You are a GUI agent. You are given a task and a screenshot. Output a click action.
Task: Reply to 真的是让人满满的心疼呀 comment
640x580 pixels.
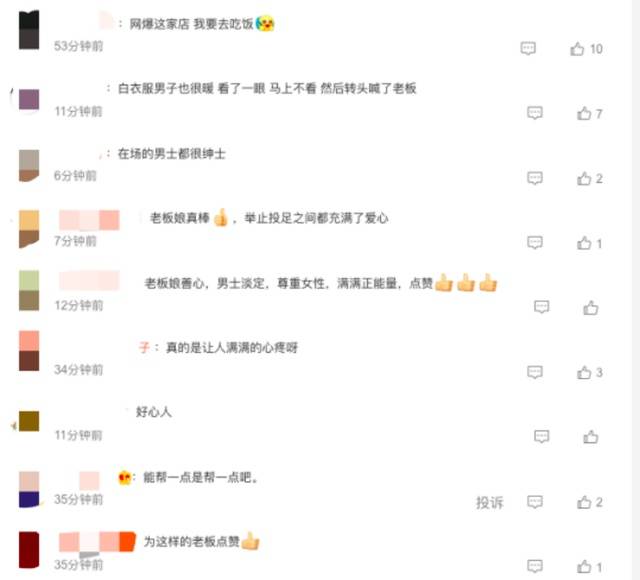tap(535, 372)
